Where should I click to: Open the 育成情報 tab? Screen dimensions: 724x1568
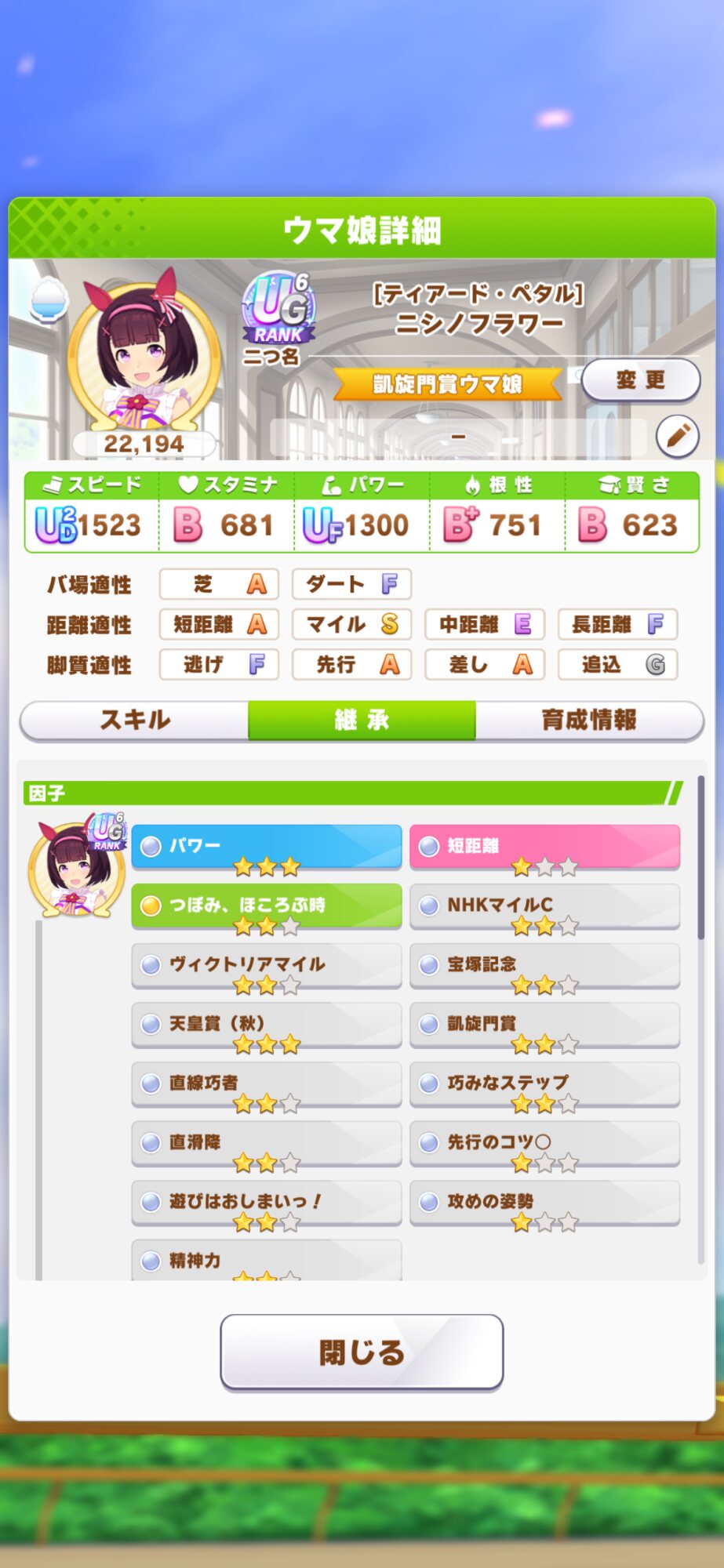(x=589, y=720)
